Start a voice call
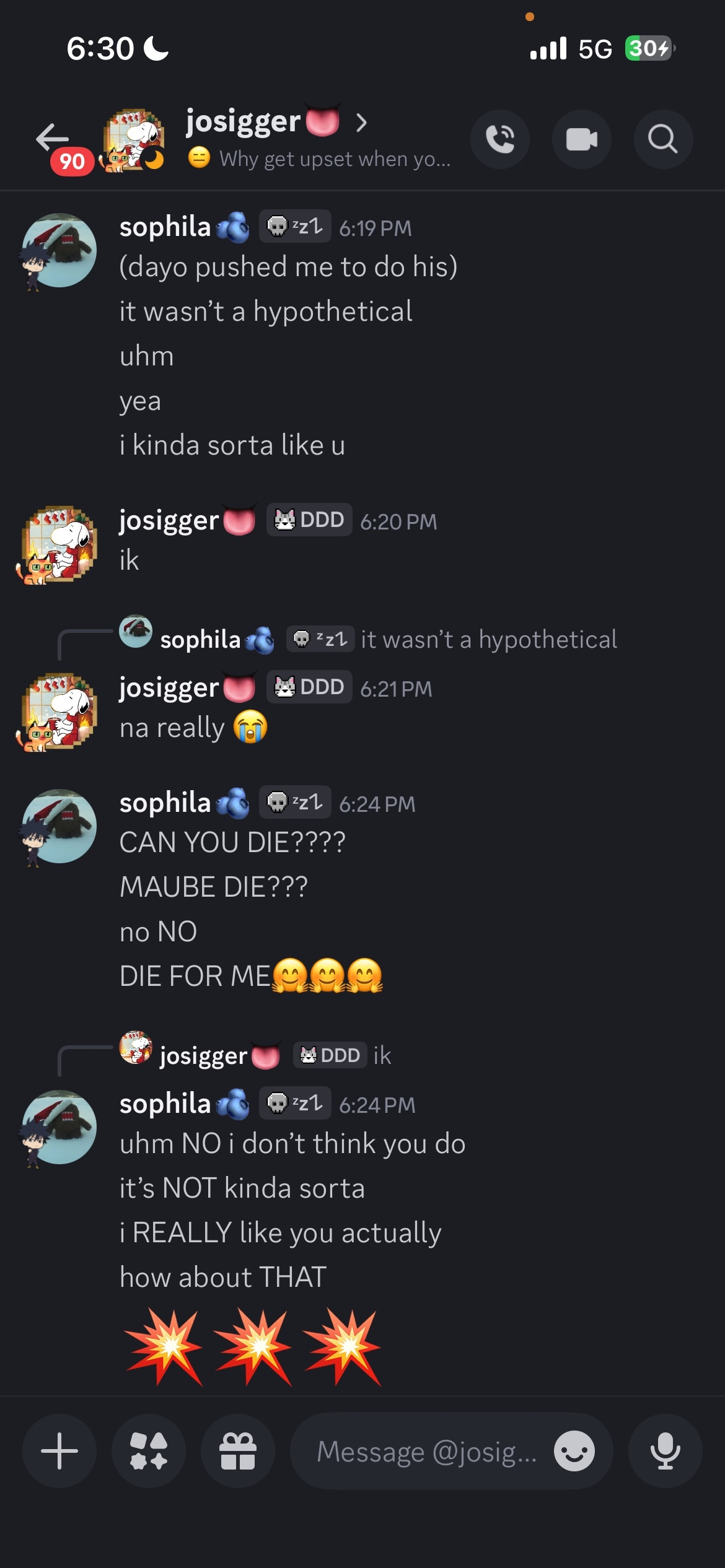The width and height of the screenshot is (725, 1568). coord(500,139)
